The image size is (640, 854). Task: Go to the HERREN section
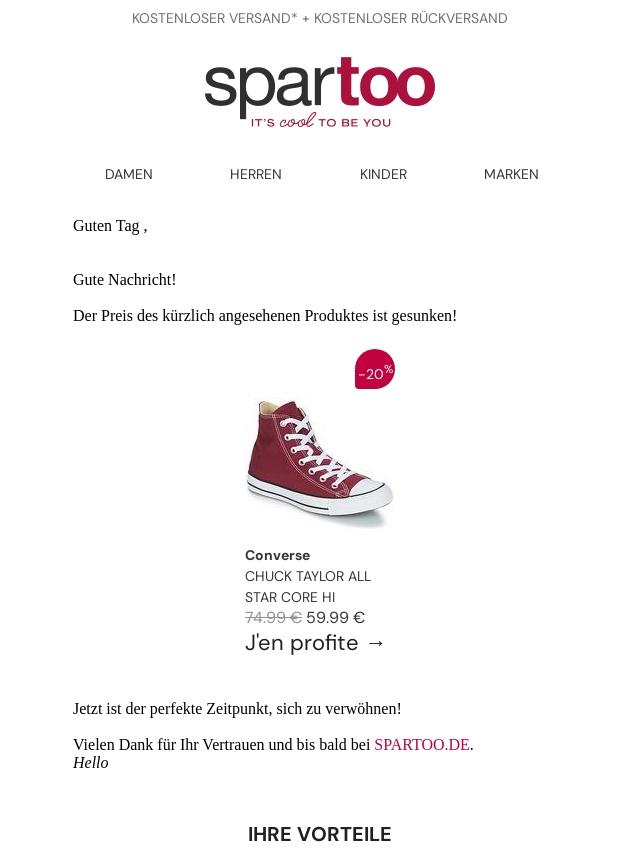click(255, 174)
